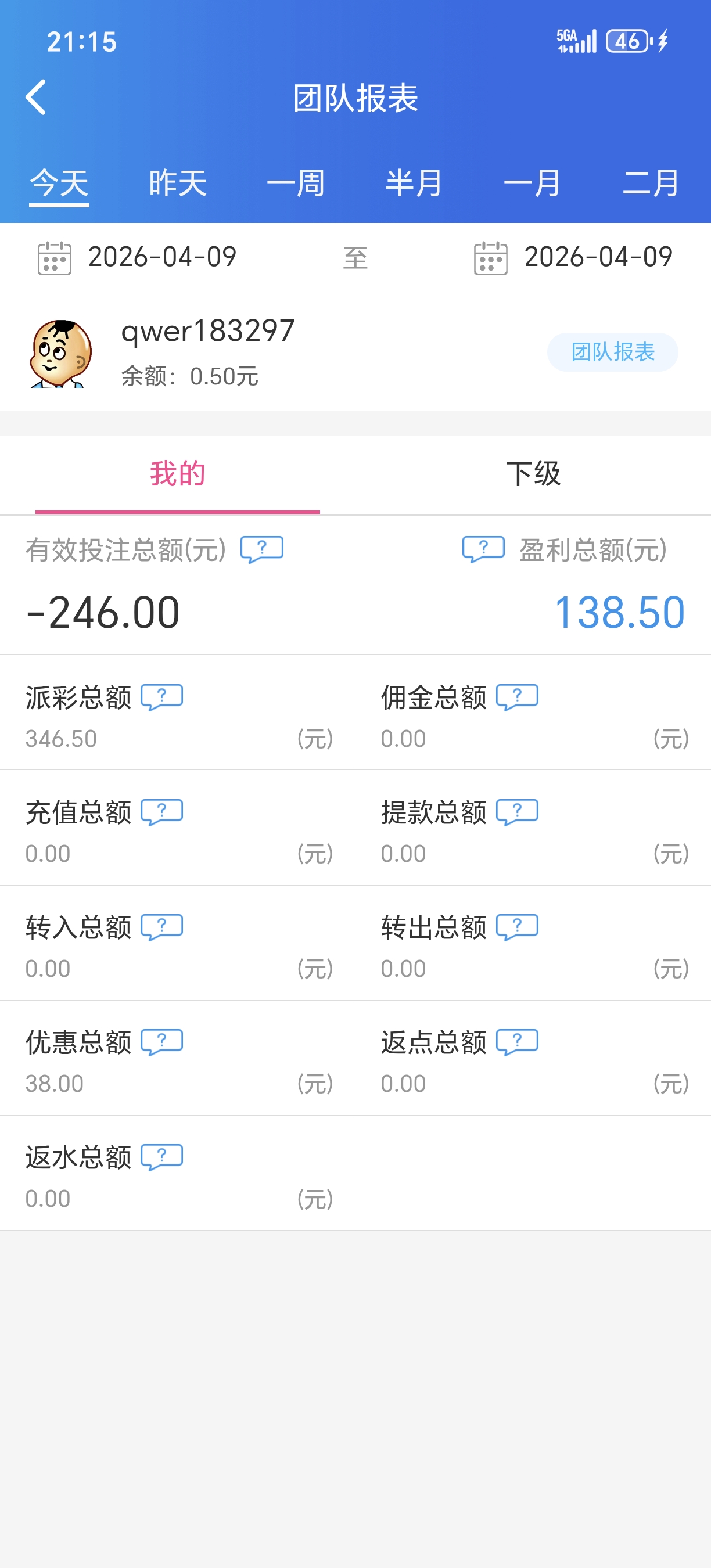Switch to the 下级 tab
Image resolution: width=711 pixels, height=1568 pixels.
point(533,473)
